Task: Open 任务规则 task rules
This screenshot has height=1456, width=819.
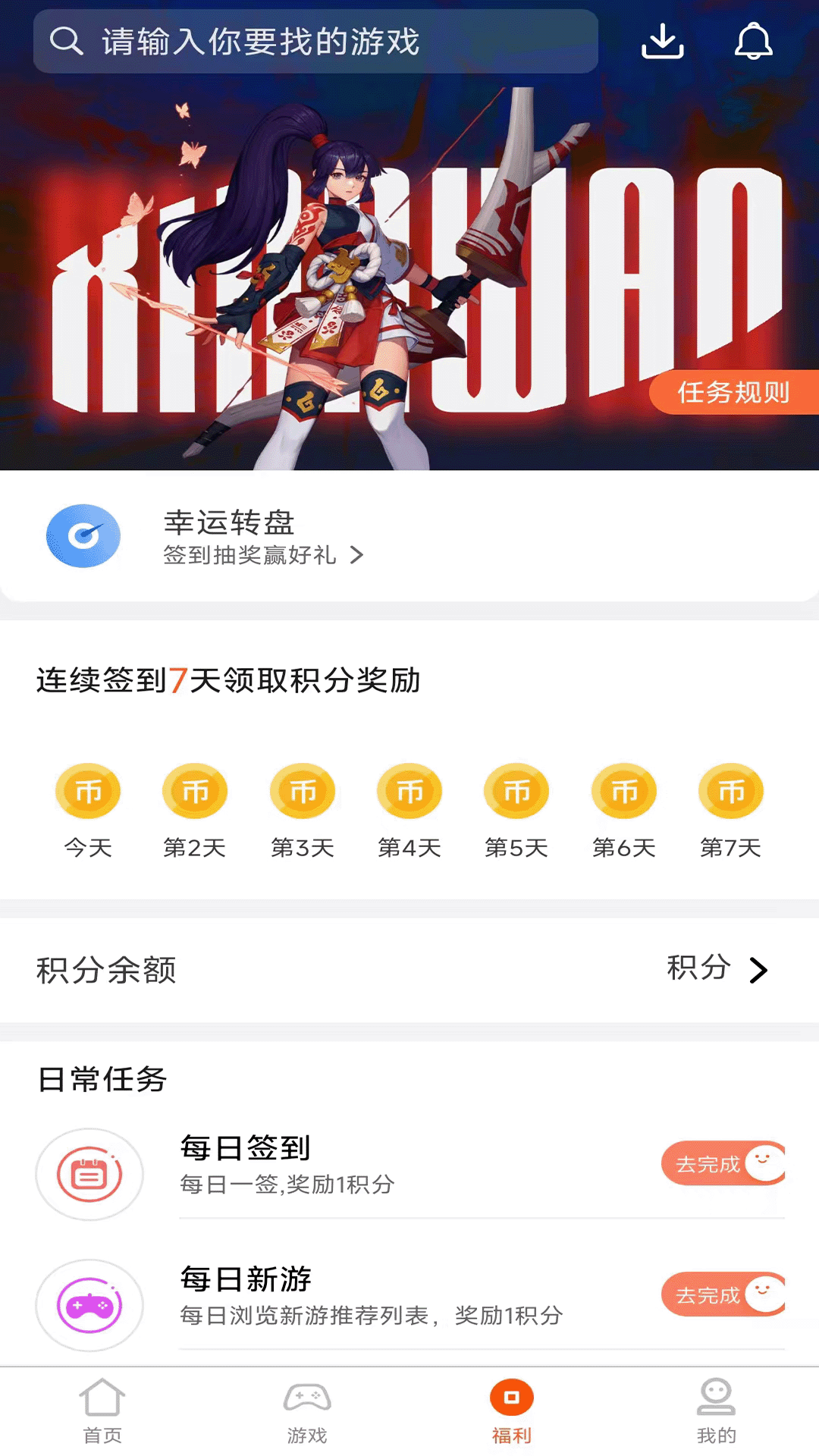Action: (733, 392)
